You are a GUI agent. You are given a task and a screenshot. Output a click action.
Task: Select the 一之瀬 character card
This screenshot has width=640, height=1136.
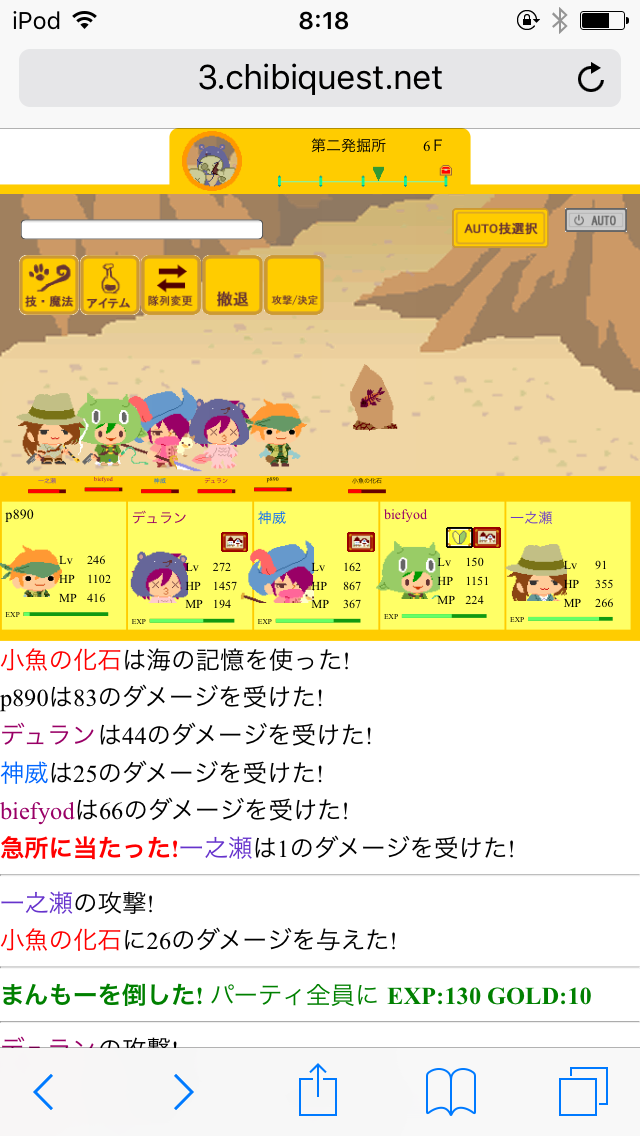pyautogui.click(x=568, y=565)
